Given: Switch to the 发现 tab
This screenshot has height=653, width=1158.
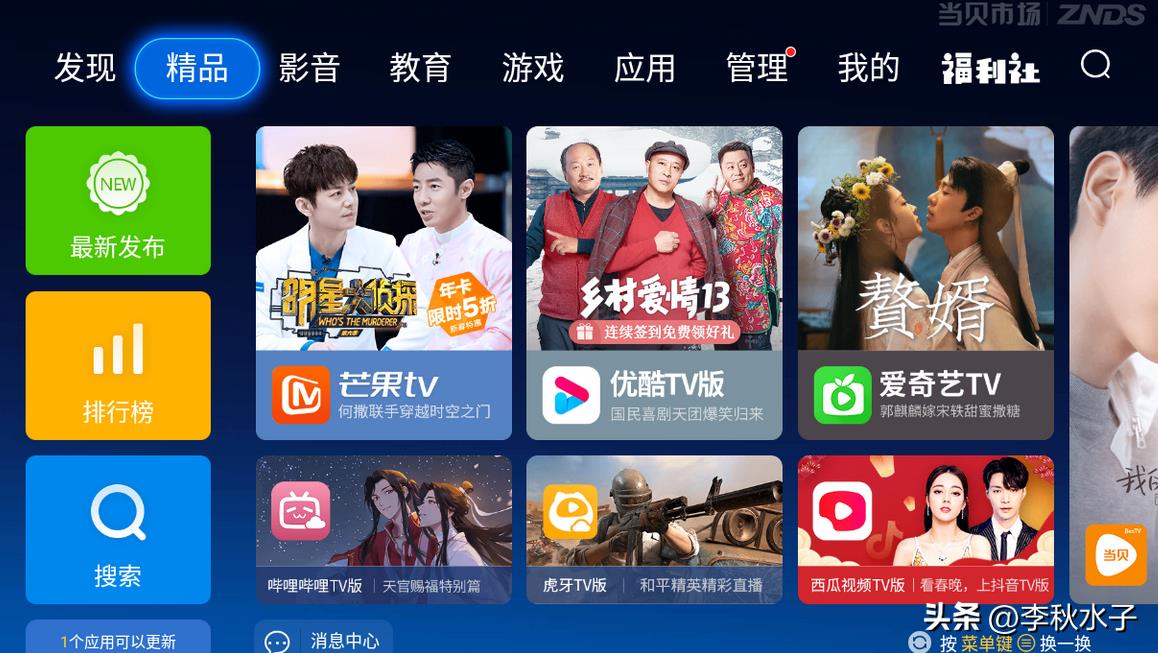Looking at the screenshot, I should 85,68.
